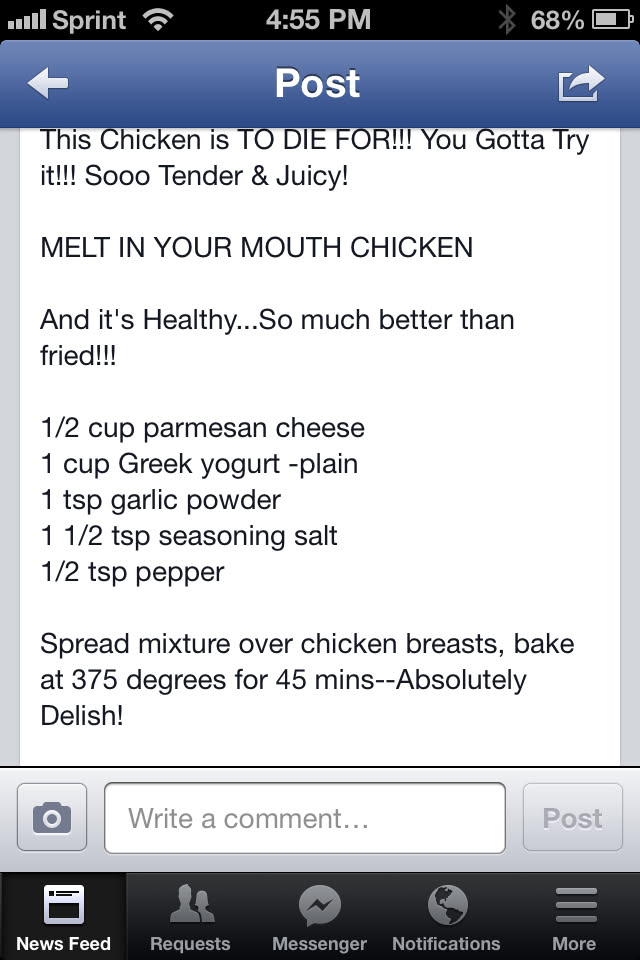Screen dimensions: 640x960
Task: Share this chicken recipe post
Action: (581, 84)
